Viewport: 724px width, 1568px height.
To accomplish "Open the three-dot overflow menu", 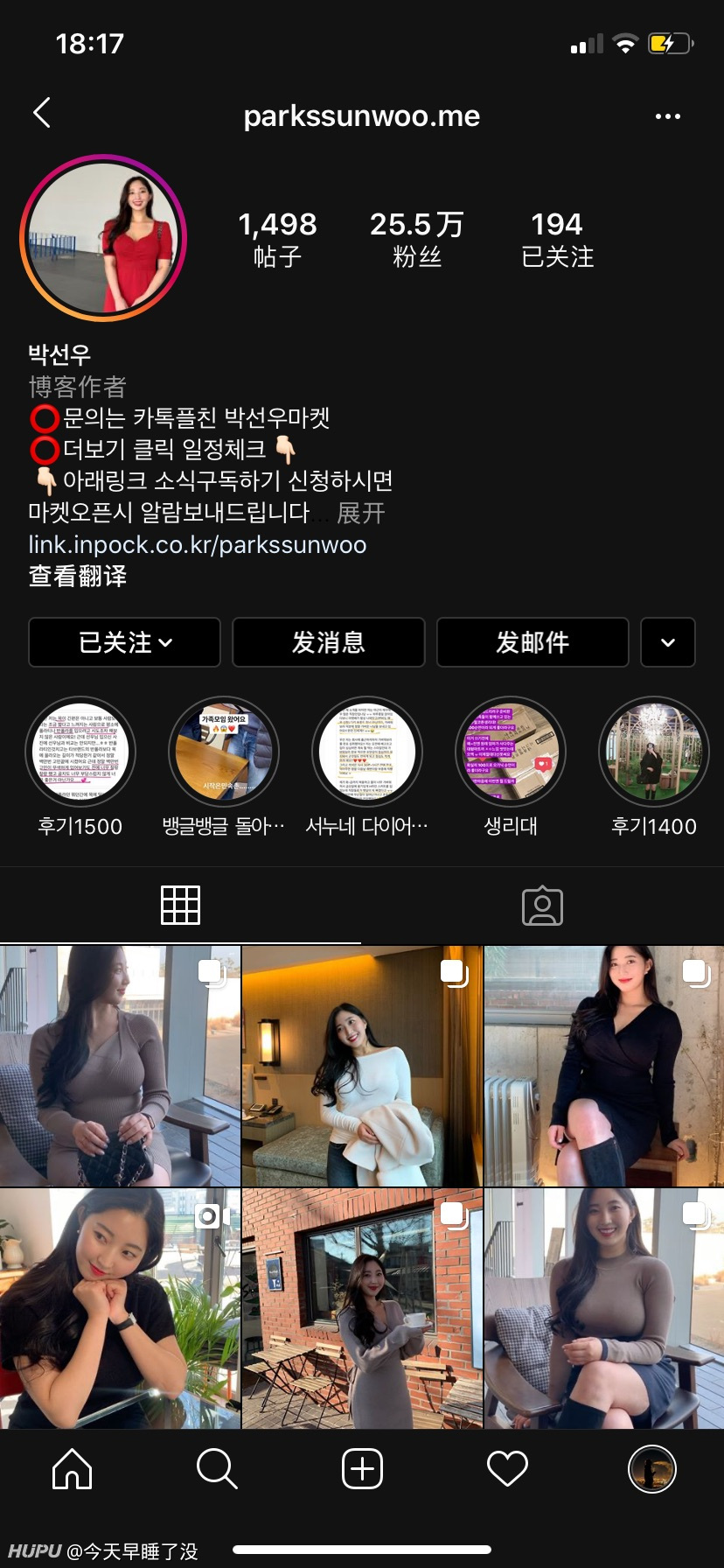I will [x=668, y=116].
